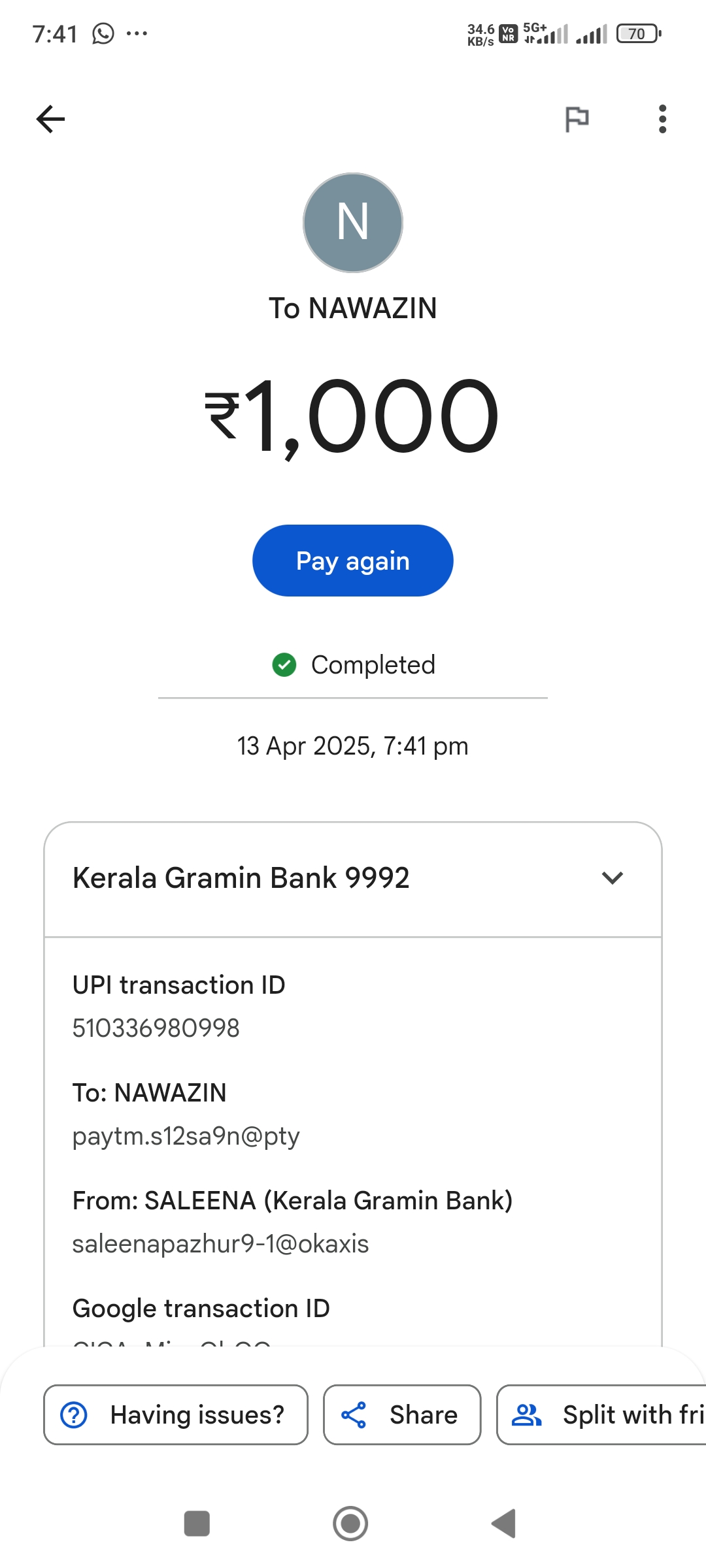Tap the NAWAZIN profile avatar
This screenshot has width=706, height=1568.
[353, 223]
